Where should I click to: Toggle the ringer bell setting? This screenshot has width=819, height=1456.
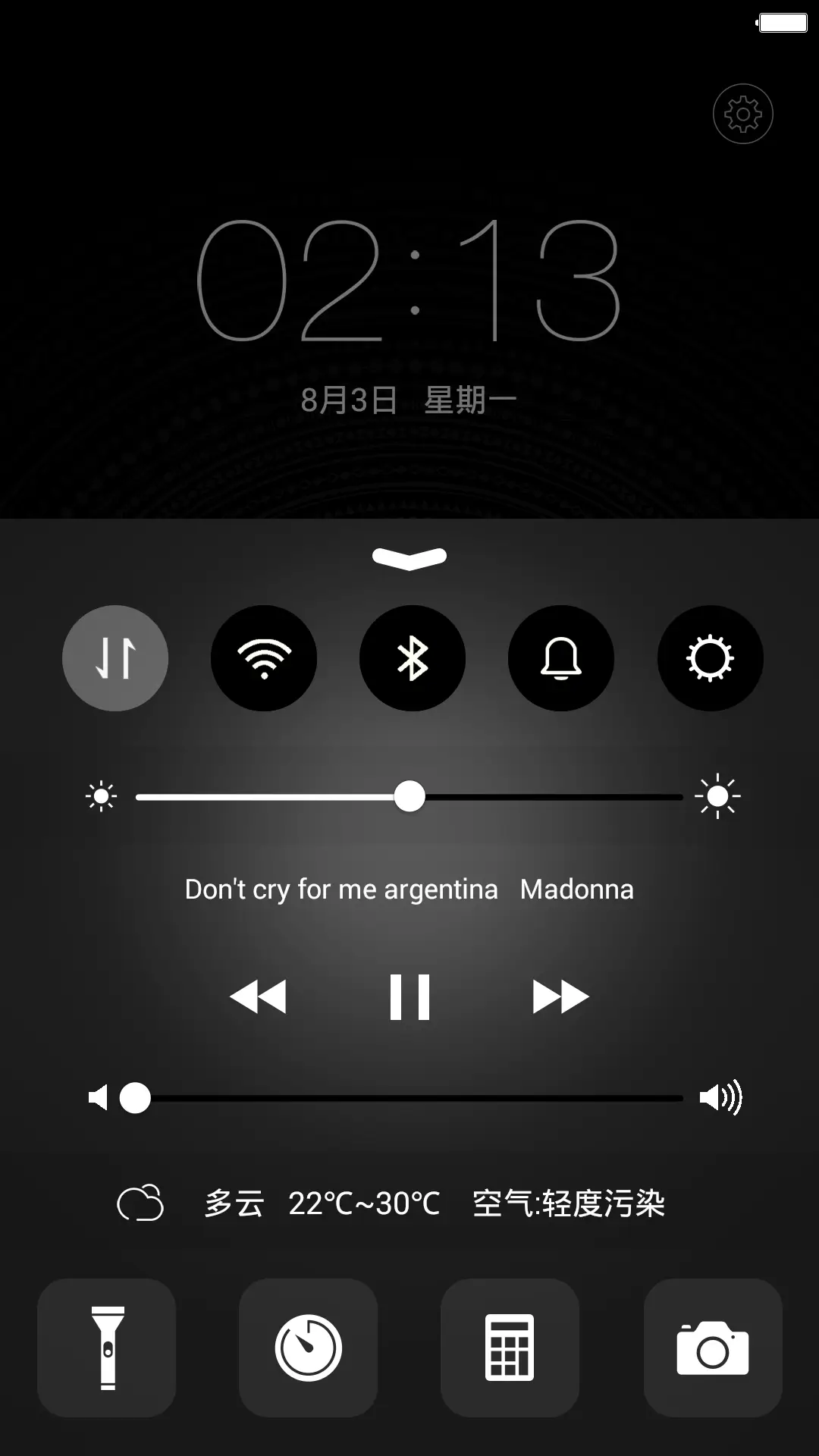pyautogui.click(x=560, y=658)
